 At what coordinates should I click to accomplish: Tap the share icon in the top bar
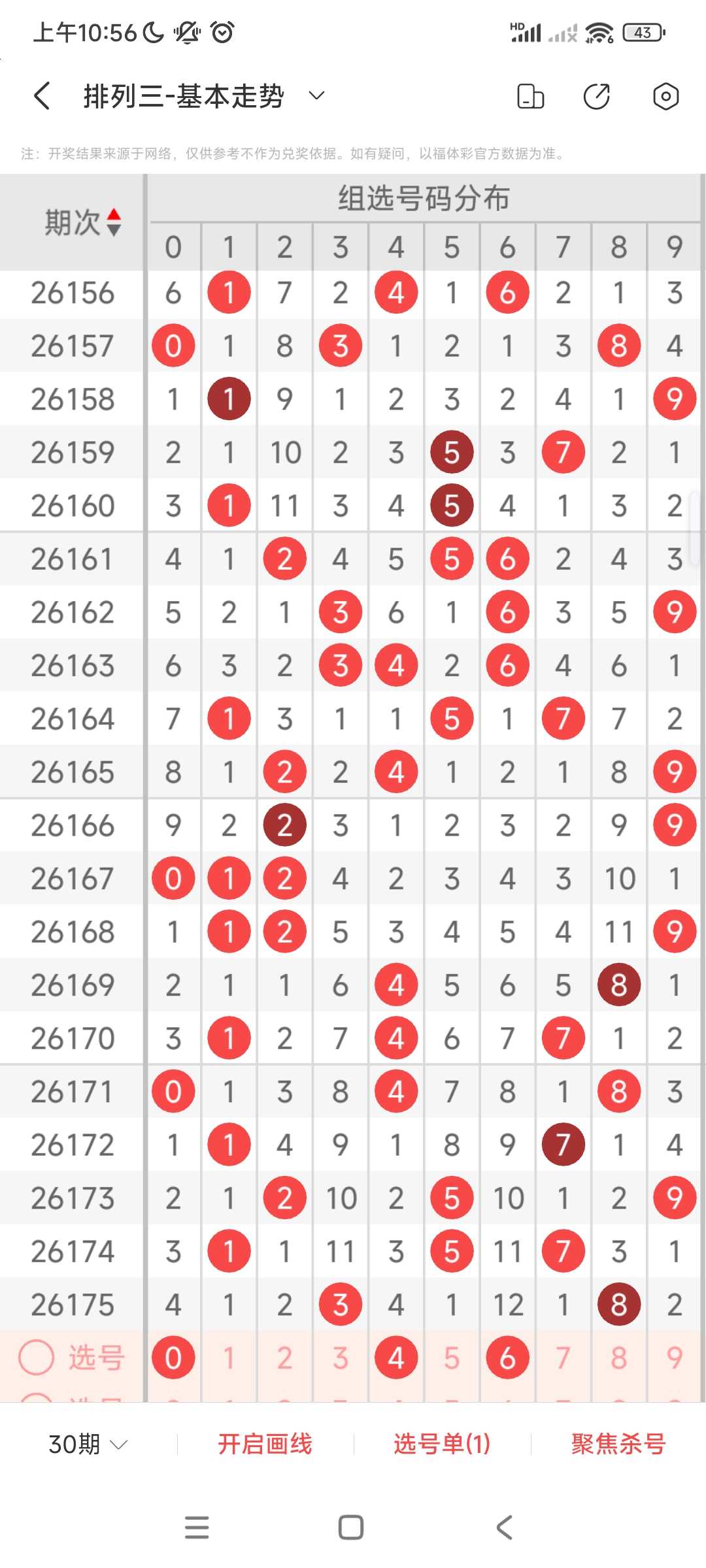[597, 96]
